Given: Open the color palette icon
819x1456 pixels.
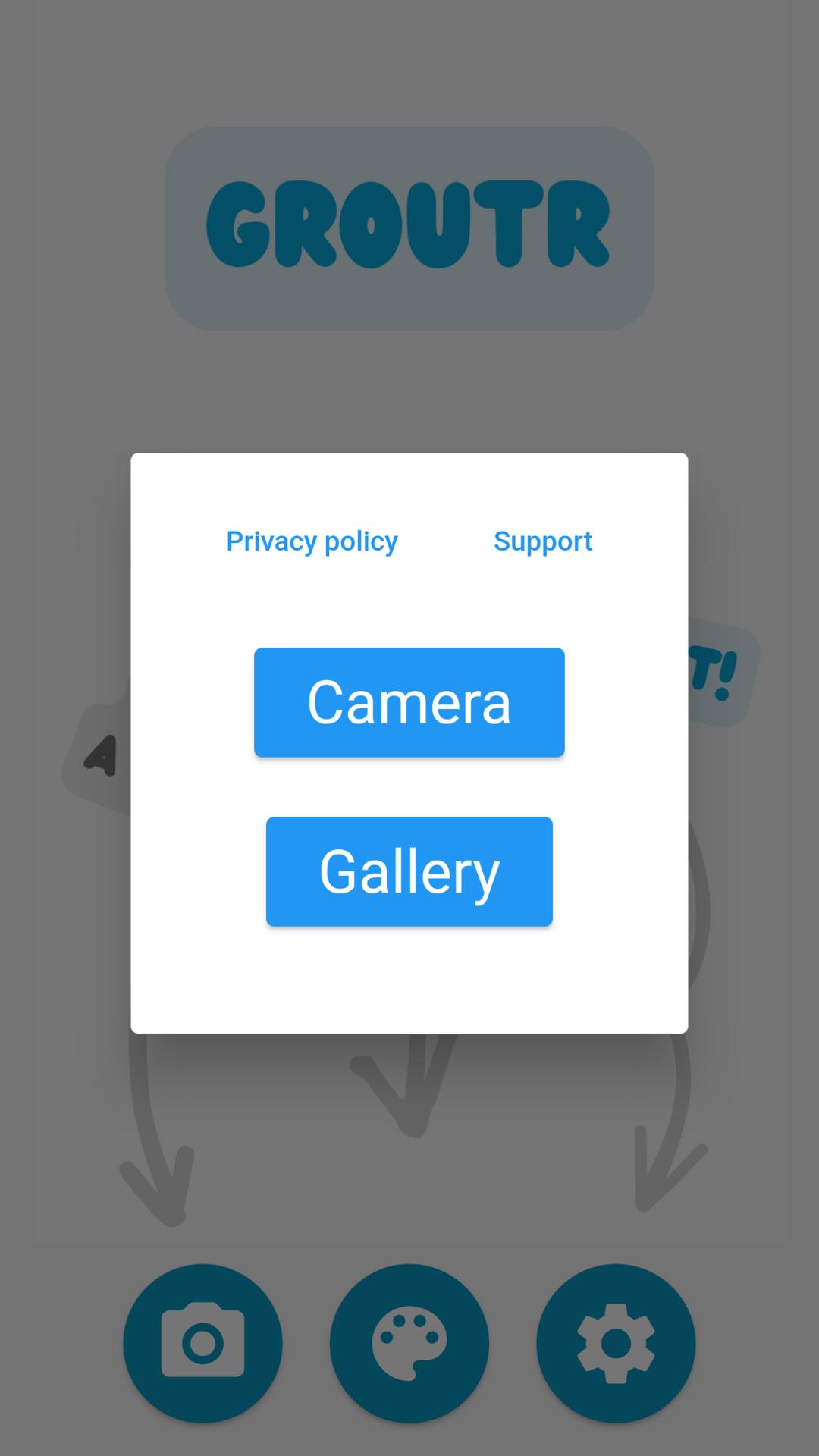Looking at the screenshot, I should (x=409, y=1343).
